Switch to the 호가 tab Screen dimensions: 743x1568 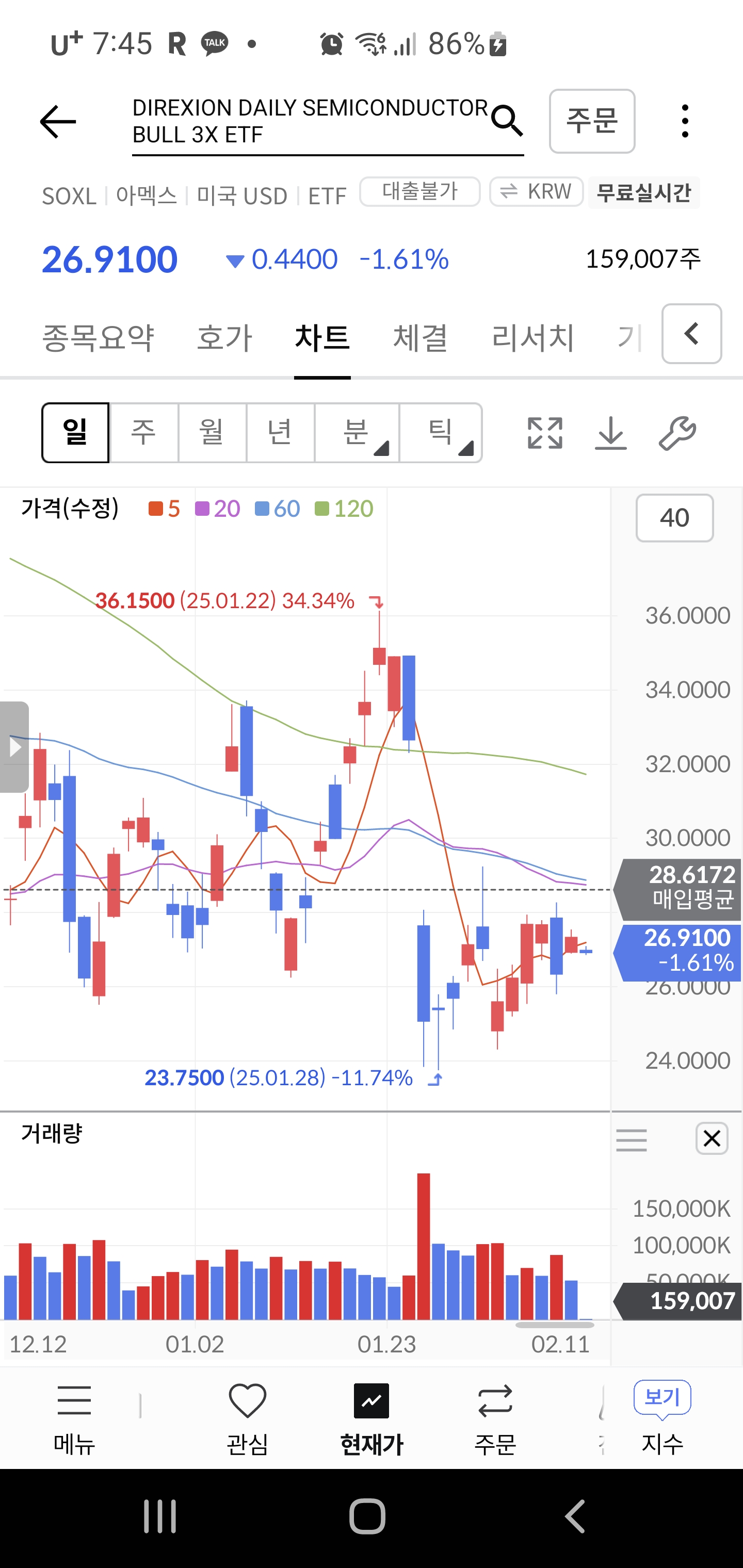click(225, 338)
